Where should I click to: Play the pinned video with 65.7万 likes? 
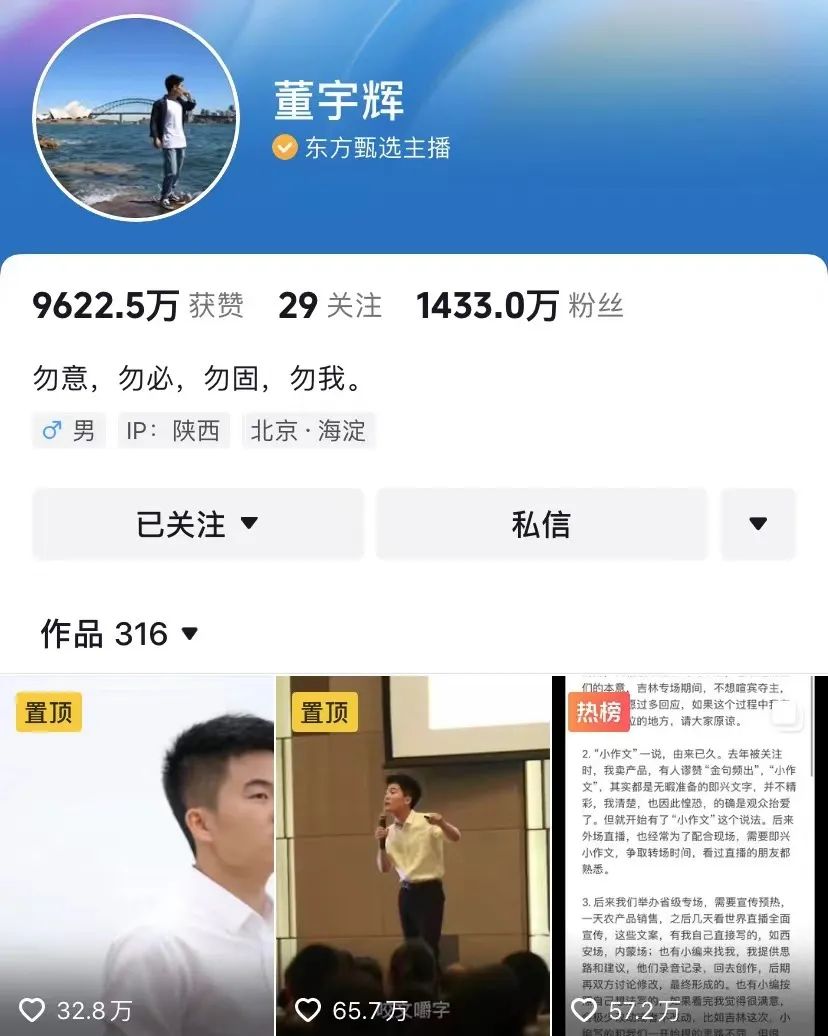coord(413,855)
